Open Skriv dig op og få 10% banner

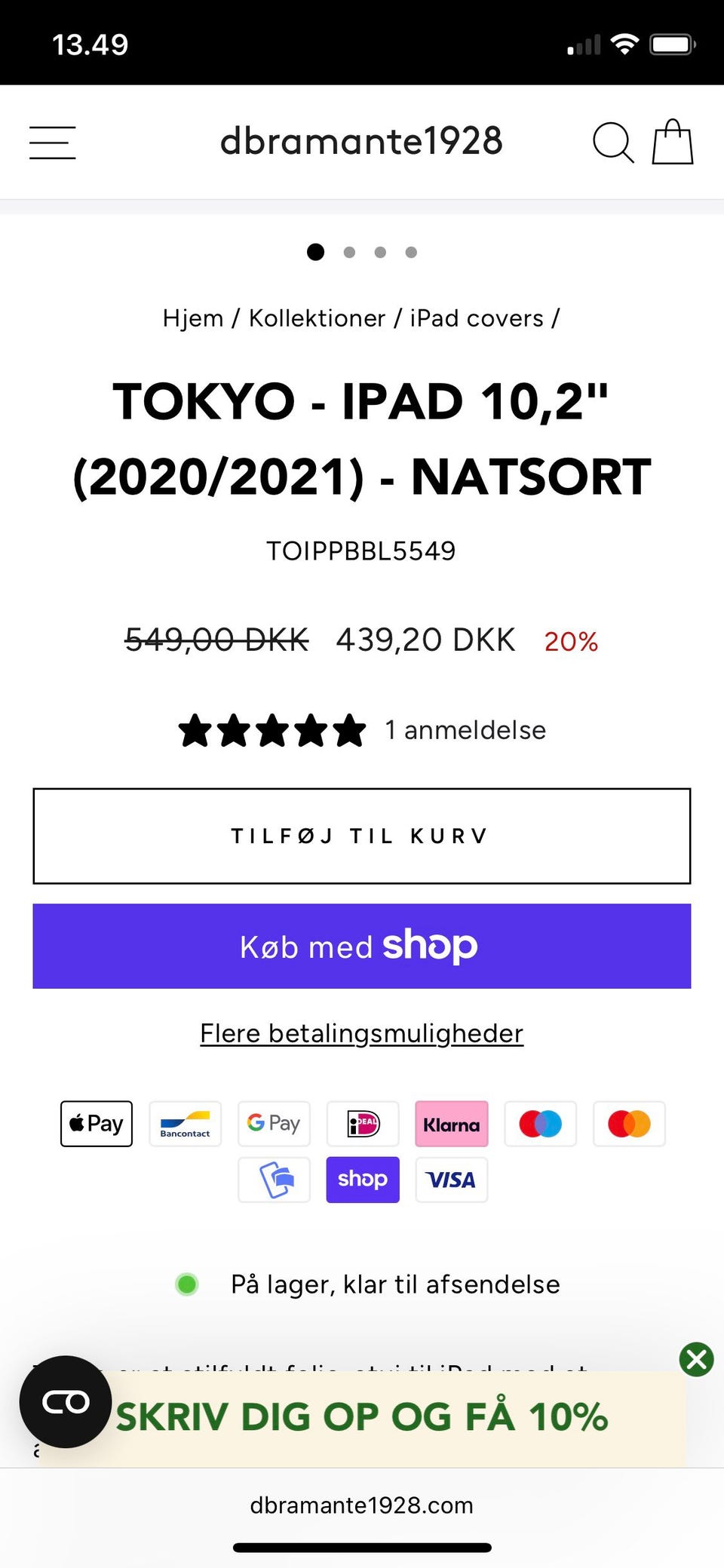tap(362, 1416)
